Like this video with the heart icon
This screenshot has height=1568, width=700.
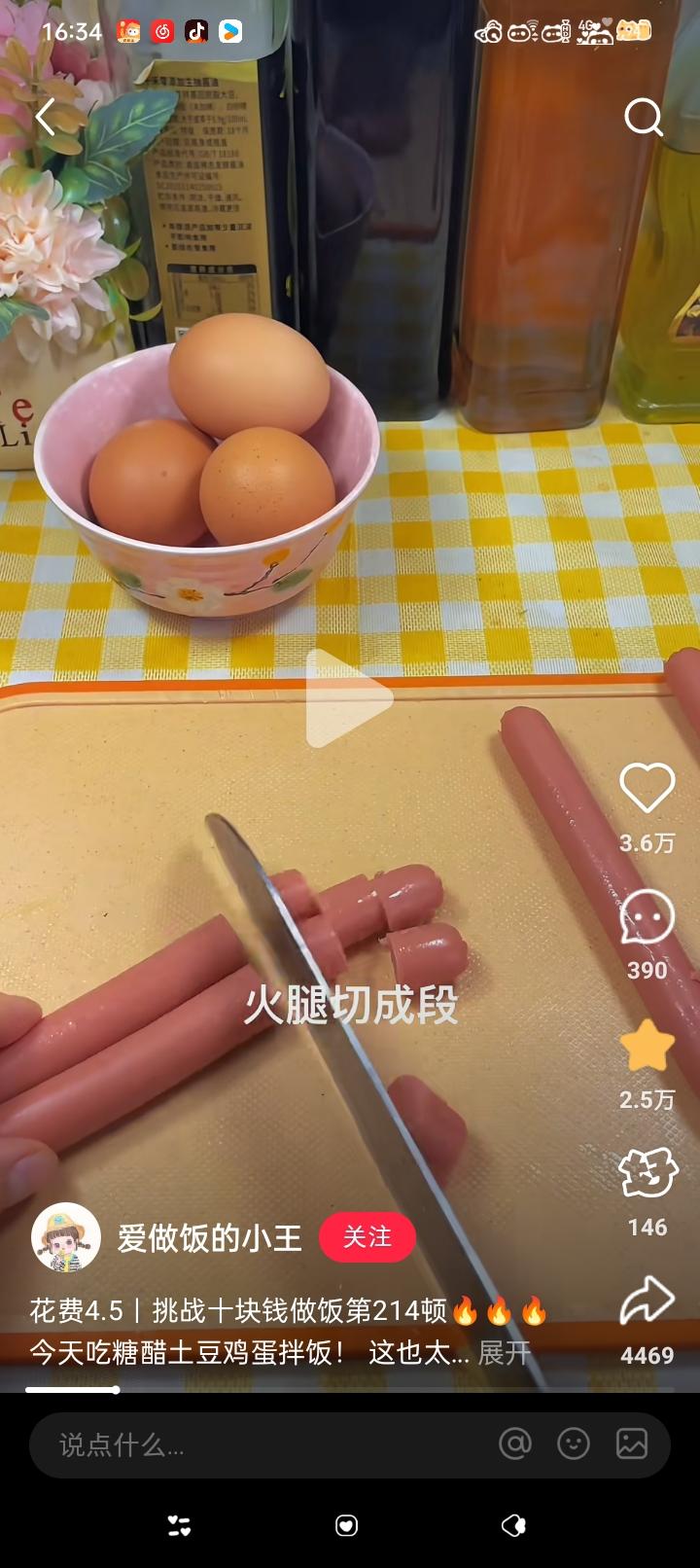pos(647,789)
